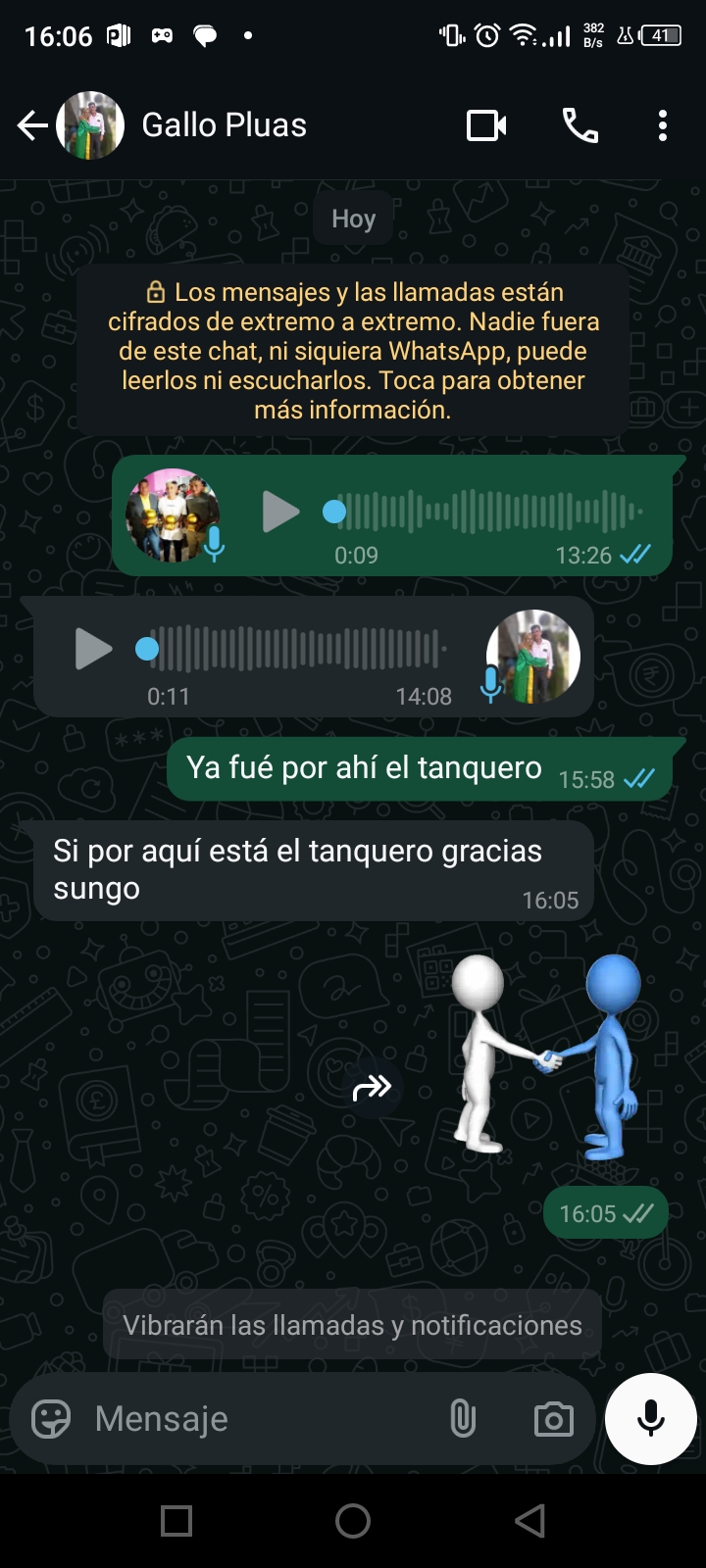The image size is (706, 1568).
Task: Start a video call with Gallo Pluas
Action: [486, 125]
